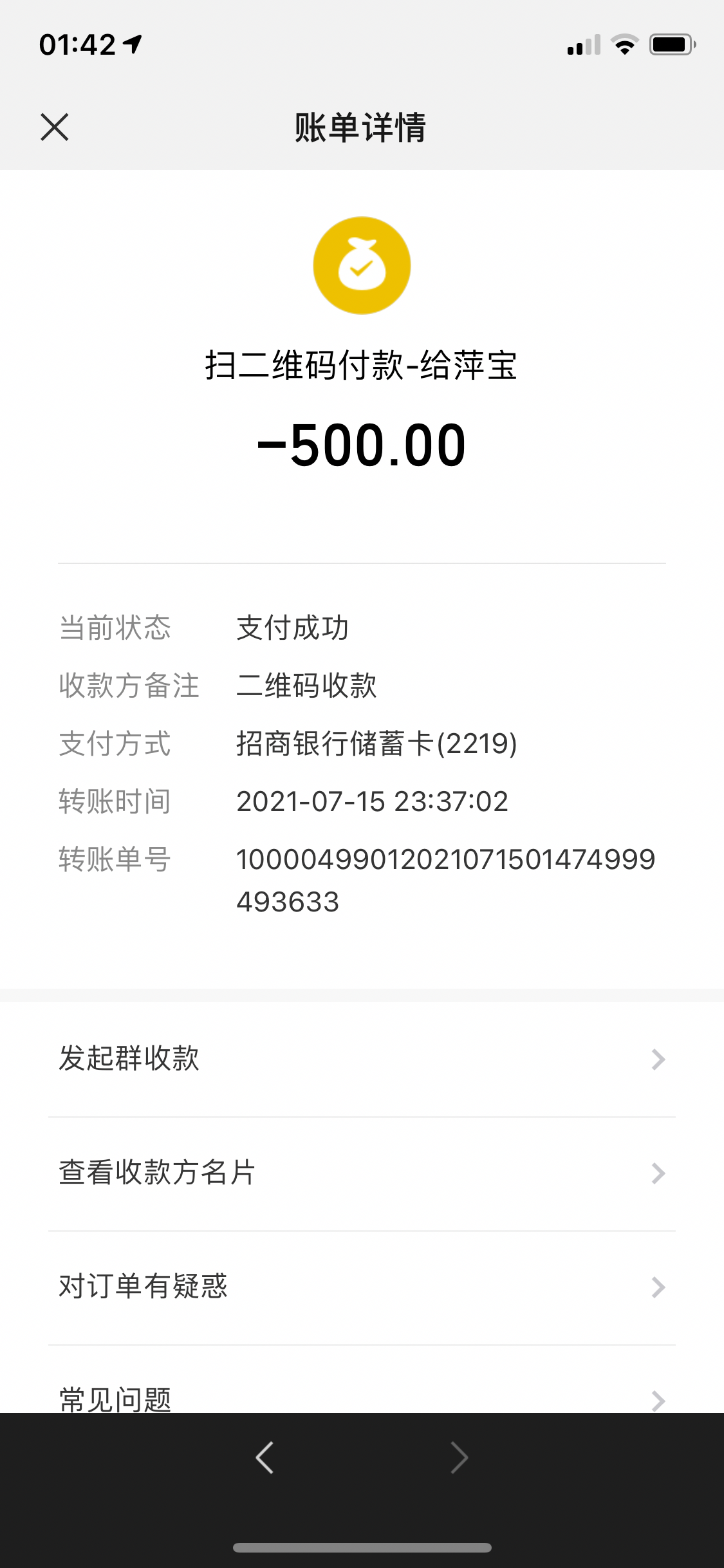Tap the home indicator bar at screen bottom
724x1568 pixels.
[x=362, y=1547]
